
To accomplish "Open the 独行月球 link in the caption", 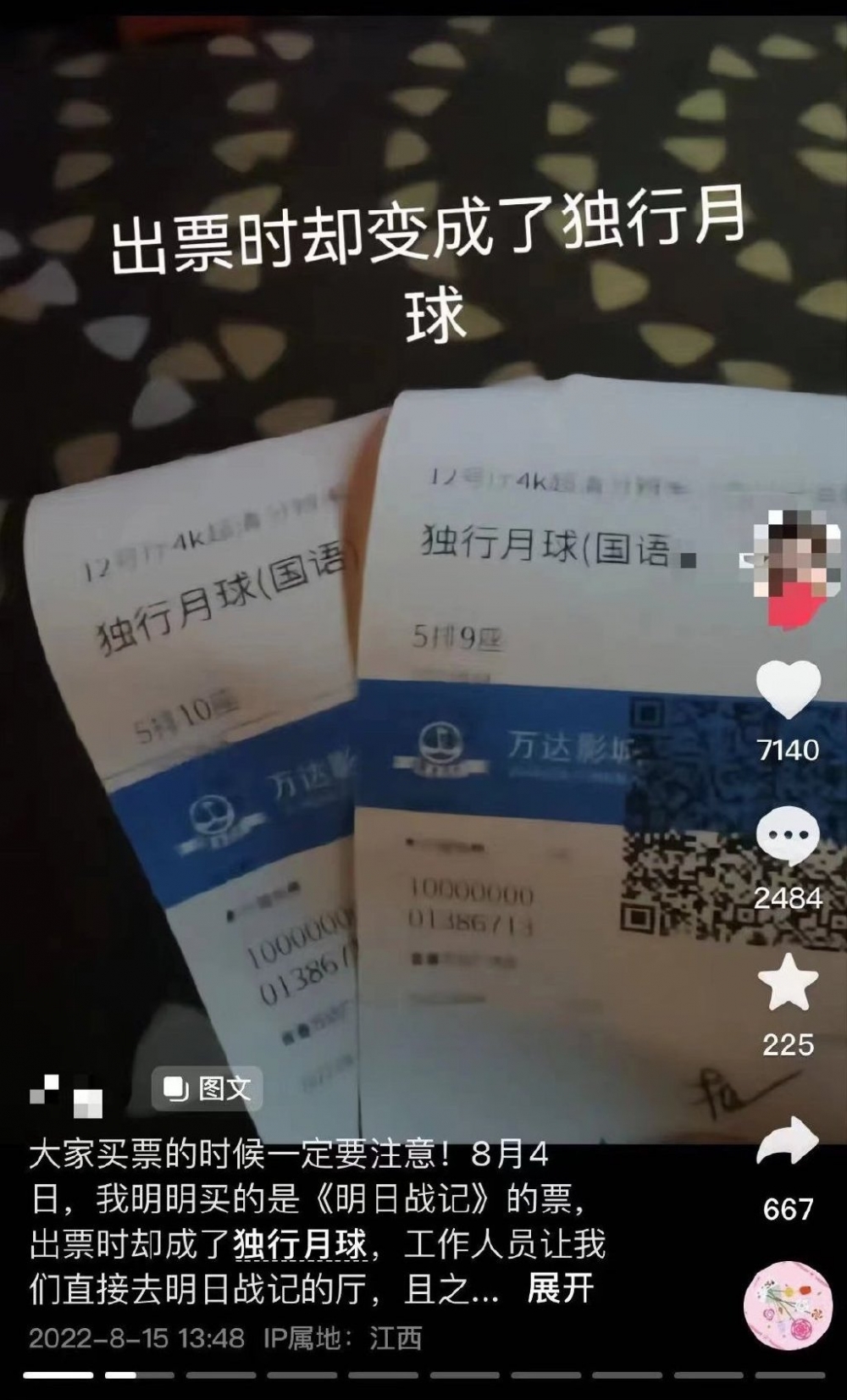I will pyautogui.click(x=300, y=1244).
